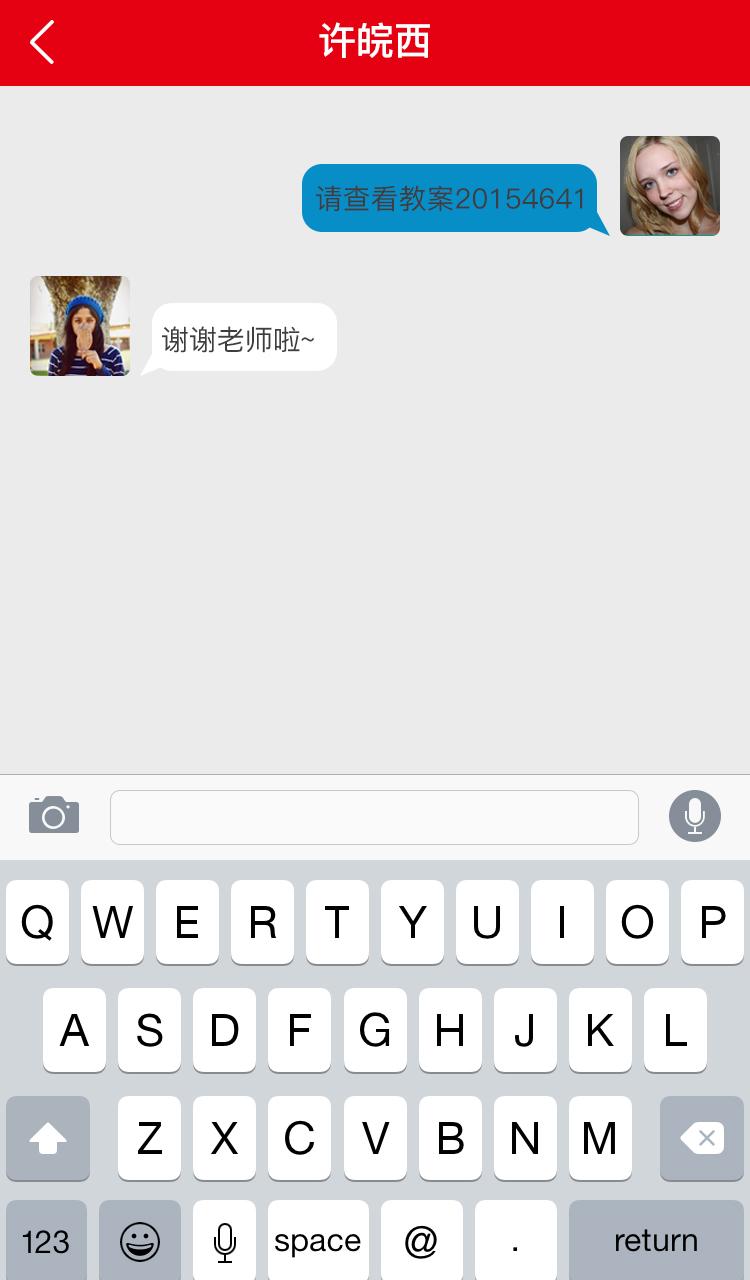
Task: Click inside the message input field
Action: pyautogui.click(x=374, y=817)
